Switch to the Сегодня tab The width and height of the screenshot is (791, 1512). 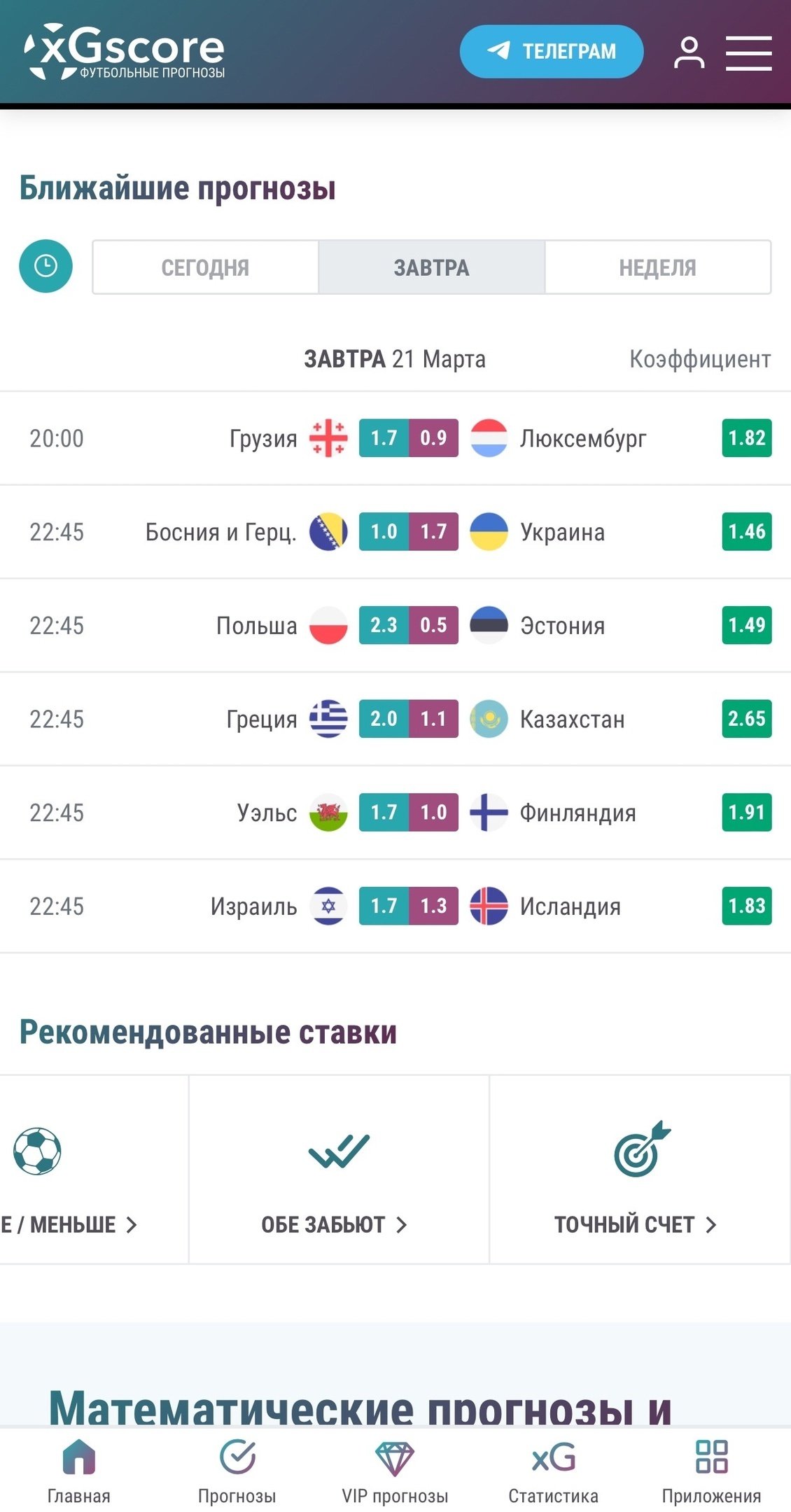pyautogui.click(x=205, y=267)
